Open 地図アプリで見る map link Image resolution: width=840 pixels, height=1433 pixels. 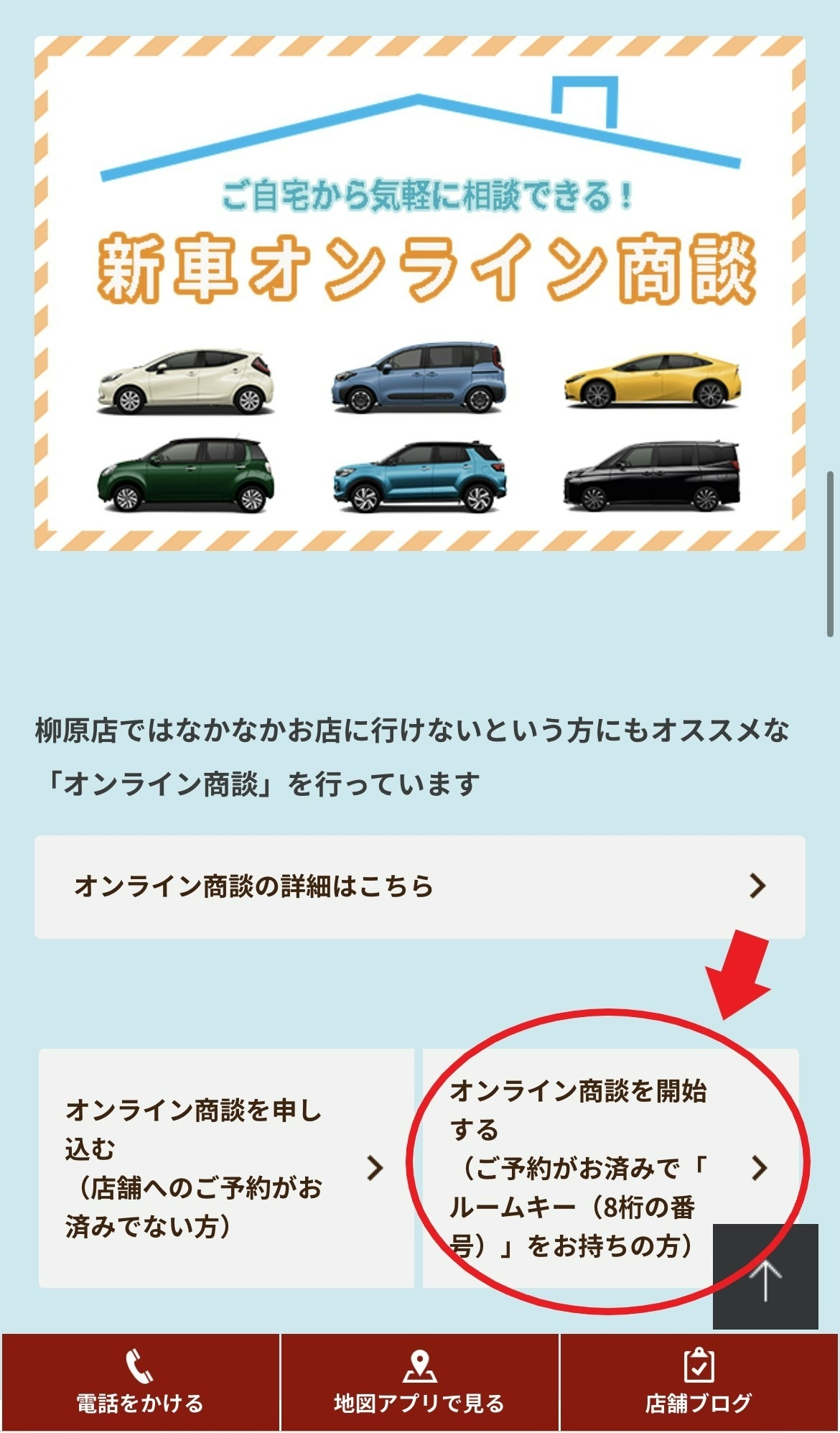pos(419,1383)
